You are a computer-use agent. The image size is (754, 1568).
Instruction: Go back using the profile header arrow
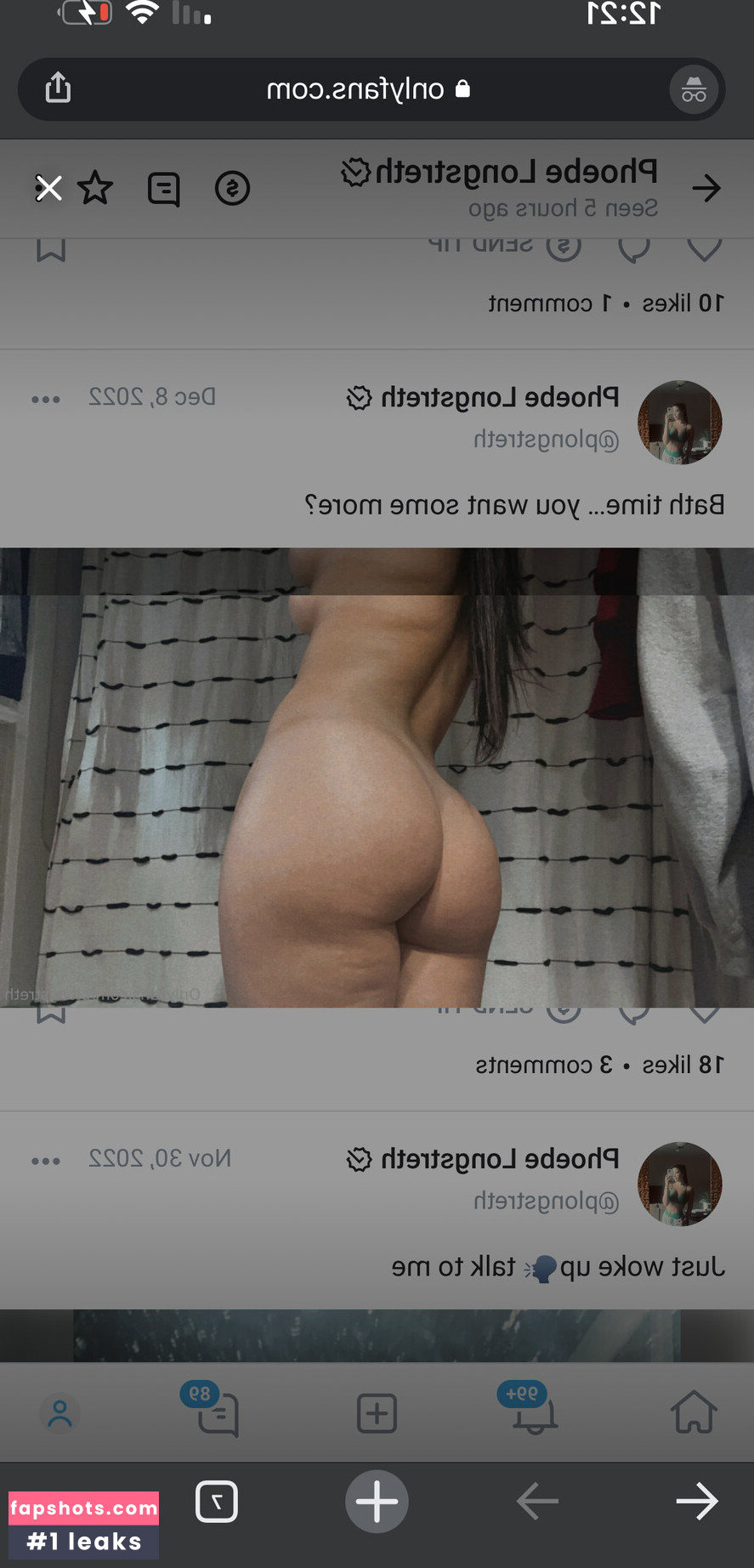click(706, 188)
